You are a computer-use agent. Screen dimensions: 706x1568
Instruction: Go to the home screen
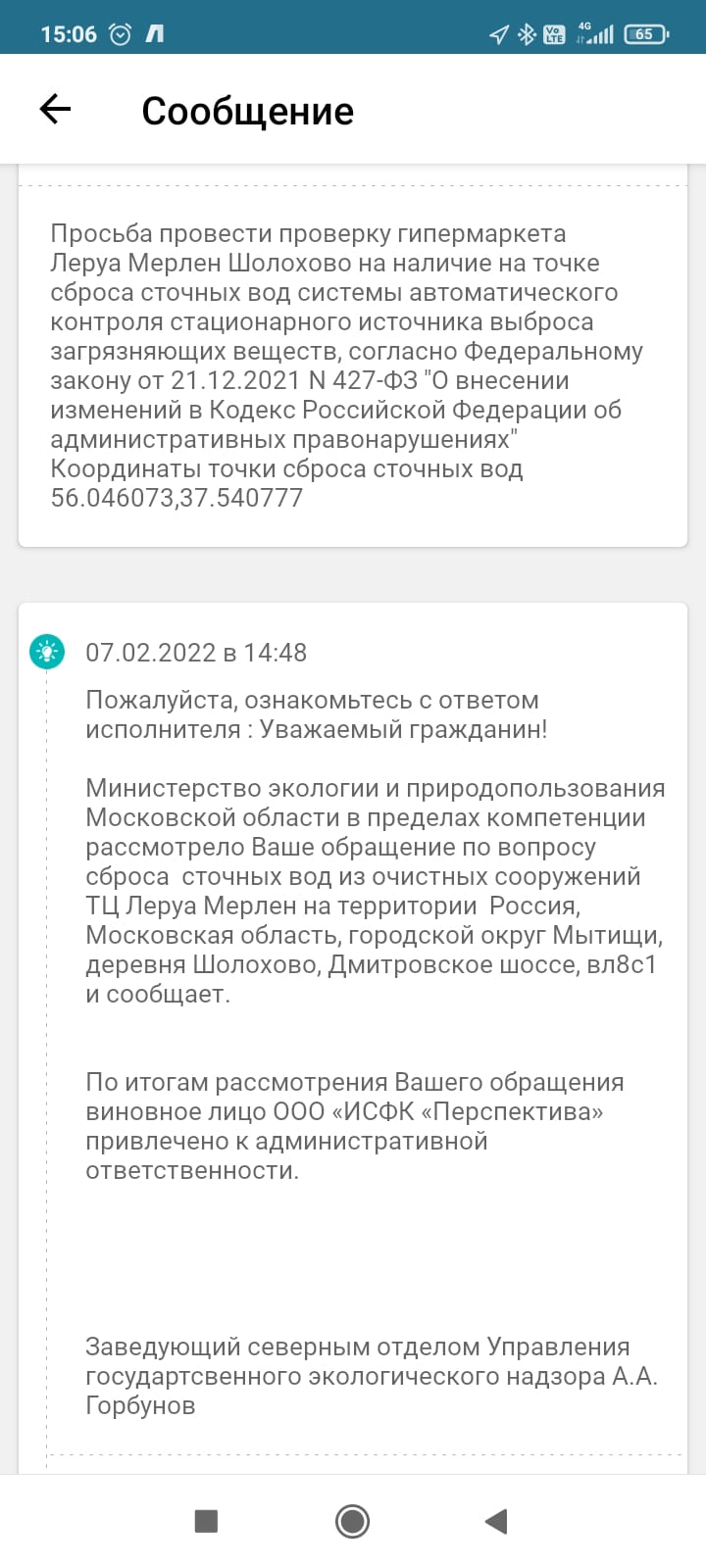pos(352,1521)
